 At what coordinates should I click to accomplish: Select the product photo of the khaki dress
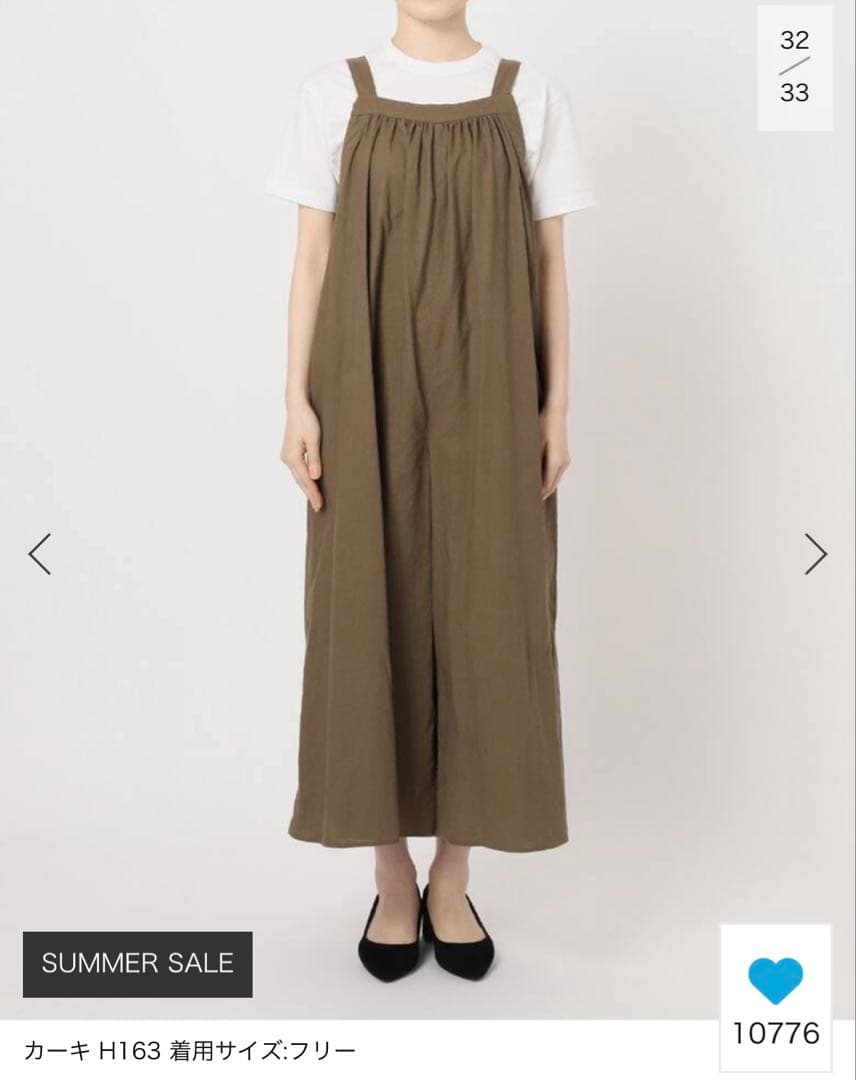[430, 450]
